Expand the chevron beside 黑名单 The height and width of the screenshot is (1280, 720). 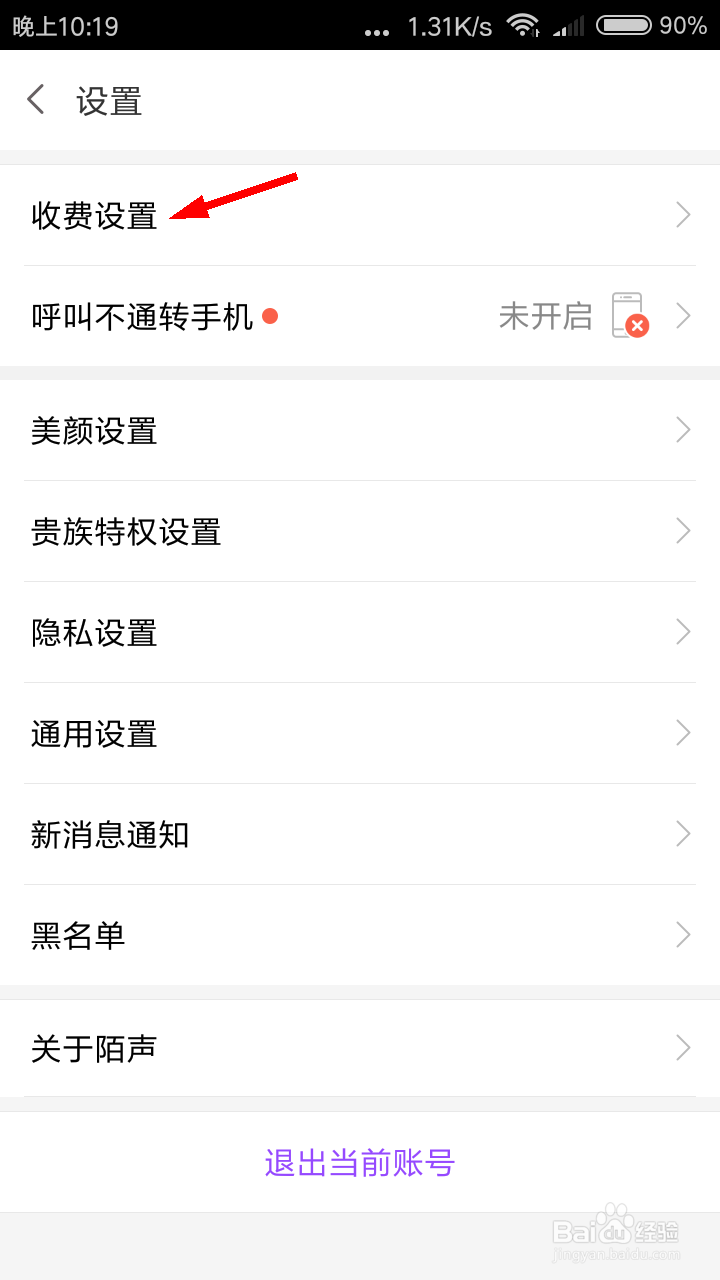[683, 935]
